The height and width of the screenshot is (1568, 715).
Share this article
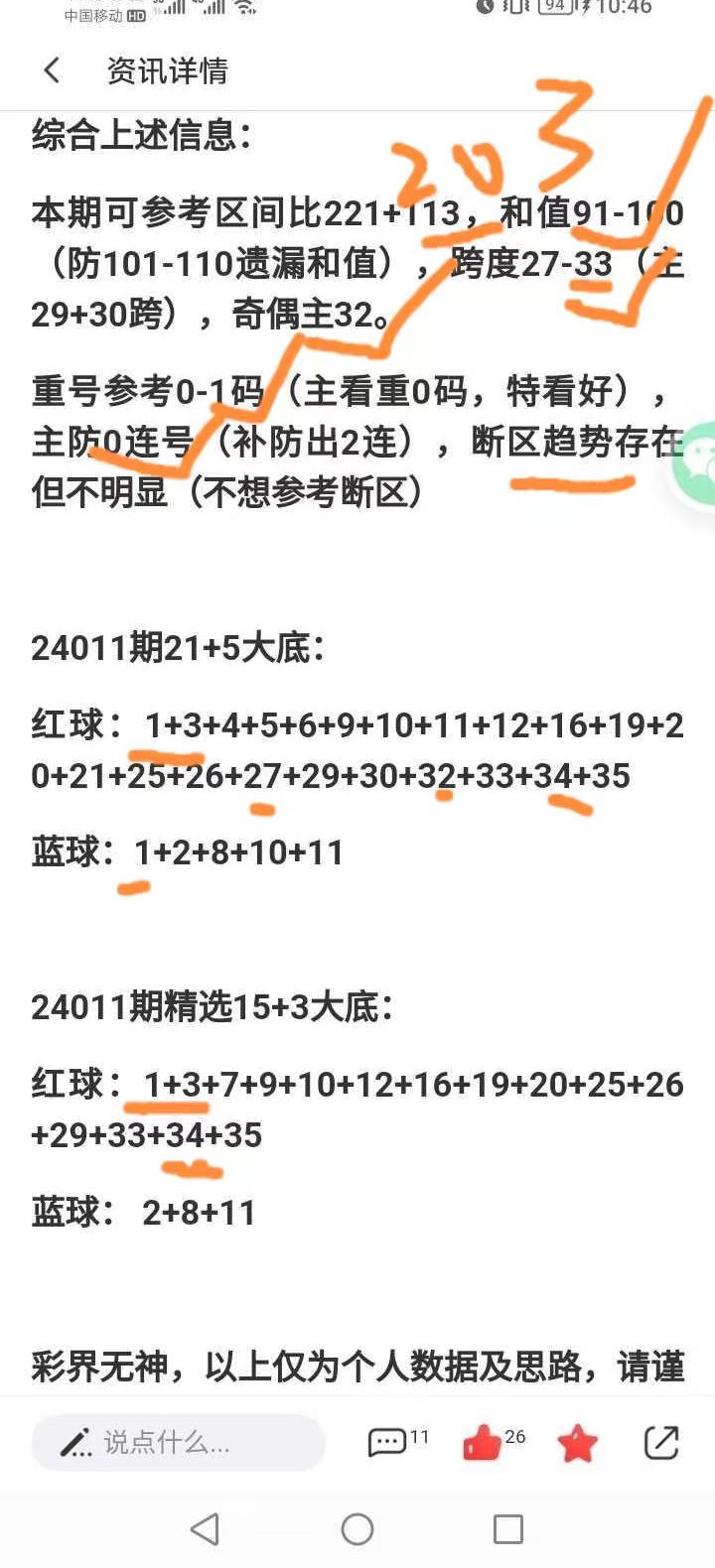661,1442
